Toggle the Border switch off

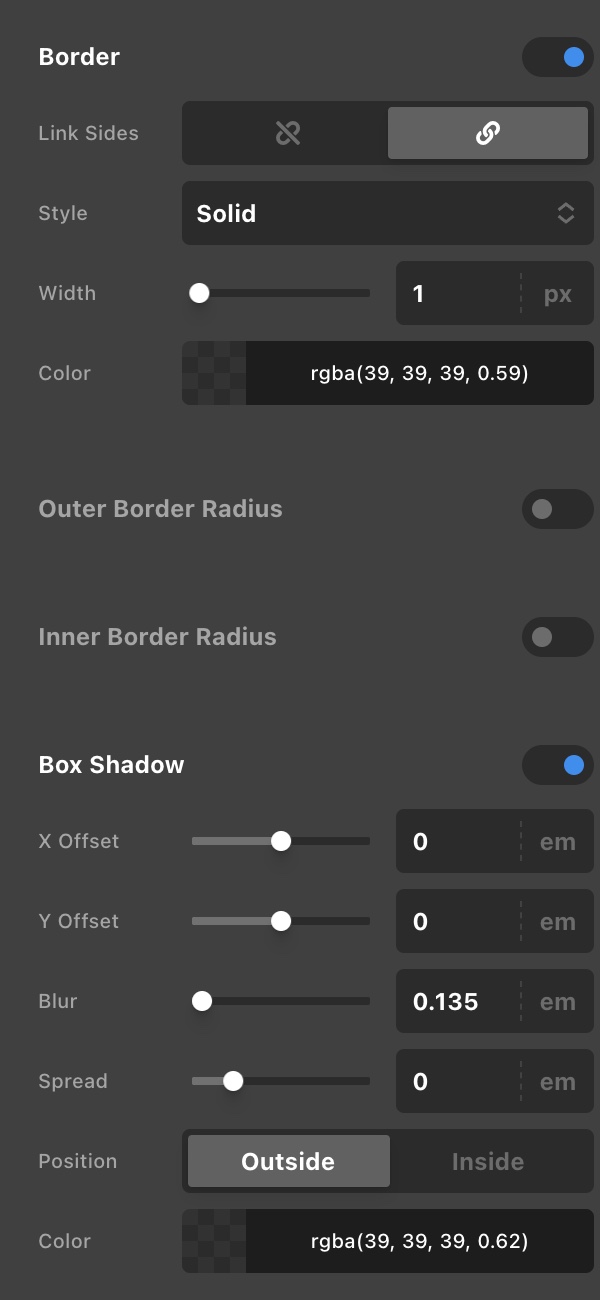[x=558, y=57]
